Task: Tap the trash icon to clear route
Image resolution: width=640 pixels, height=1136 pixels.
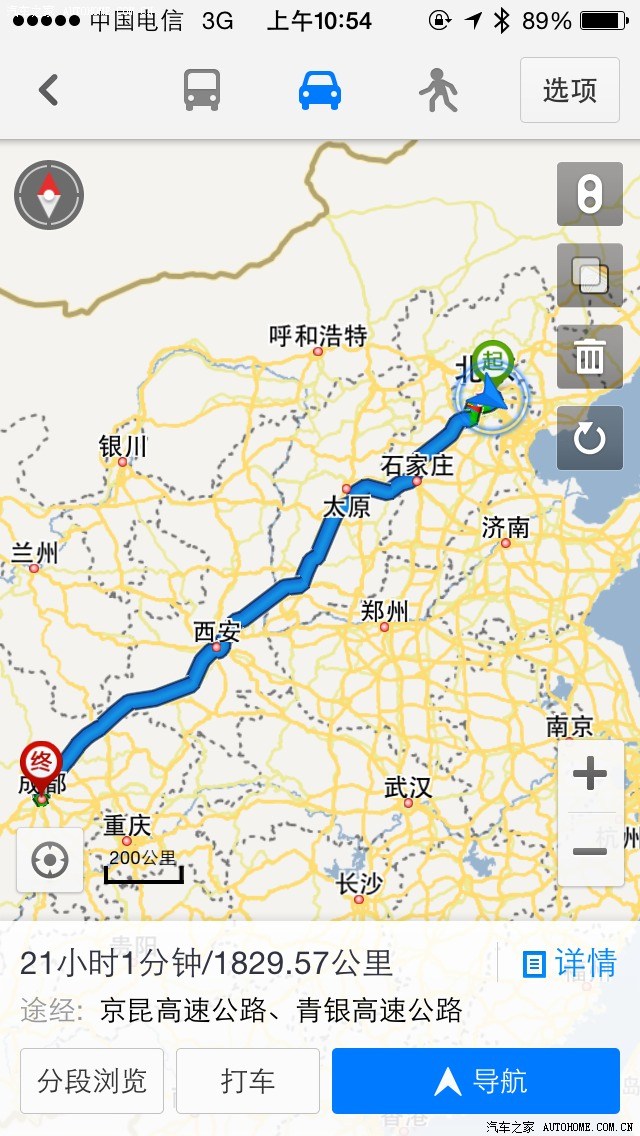Action: 590,356
